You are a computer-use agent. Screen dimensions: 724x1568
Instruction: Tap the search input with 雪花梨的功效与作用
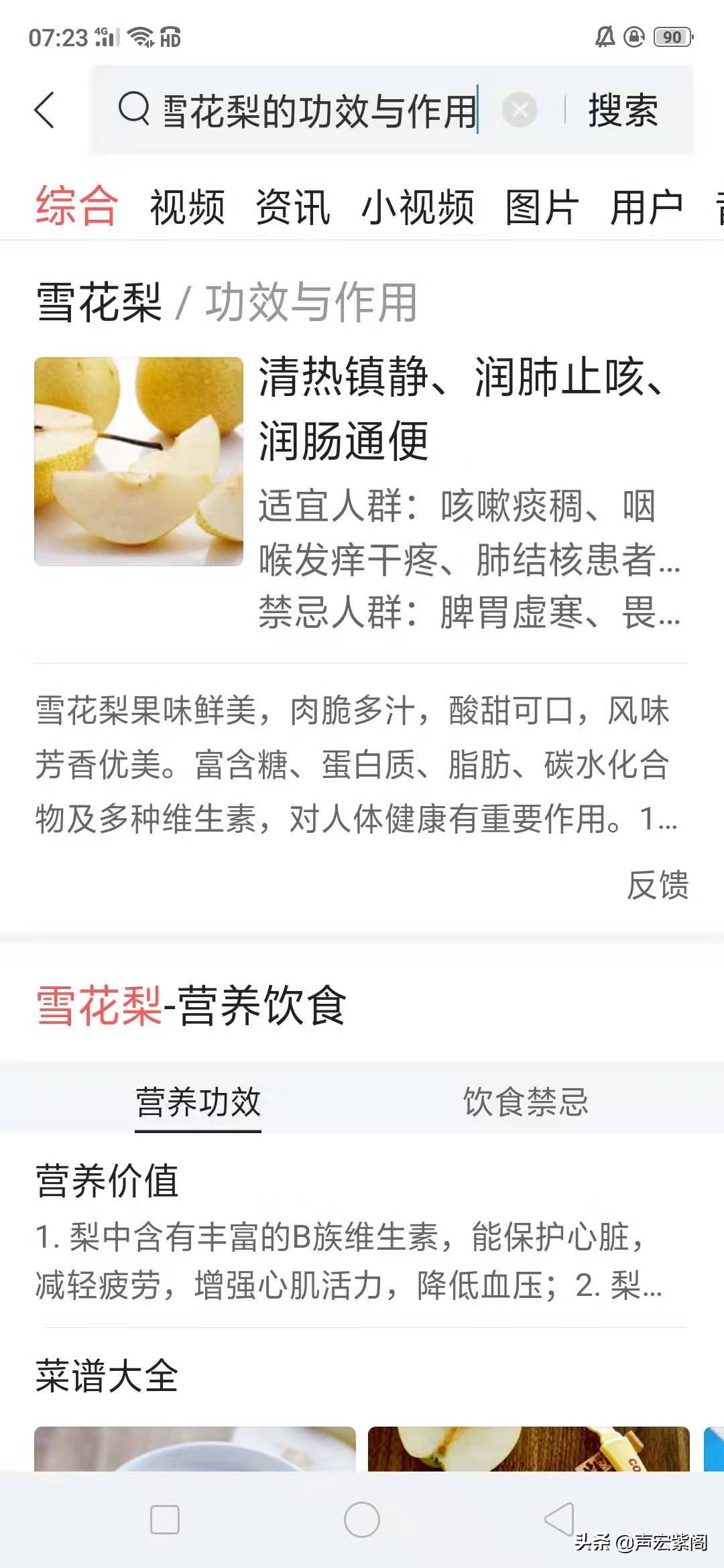pos(315,111)
